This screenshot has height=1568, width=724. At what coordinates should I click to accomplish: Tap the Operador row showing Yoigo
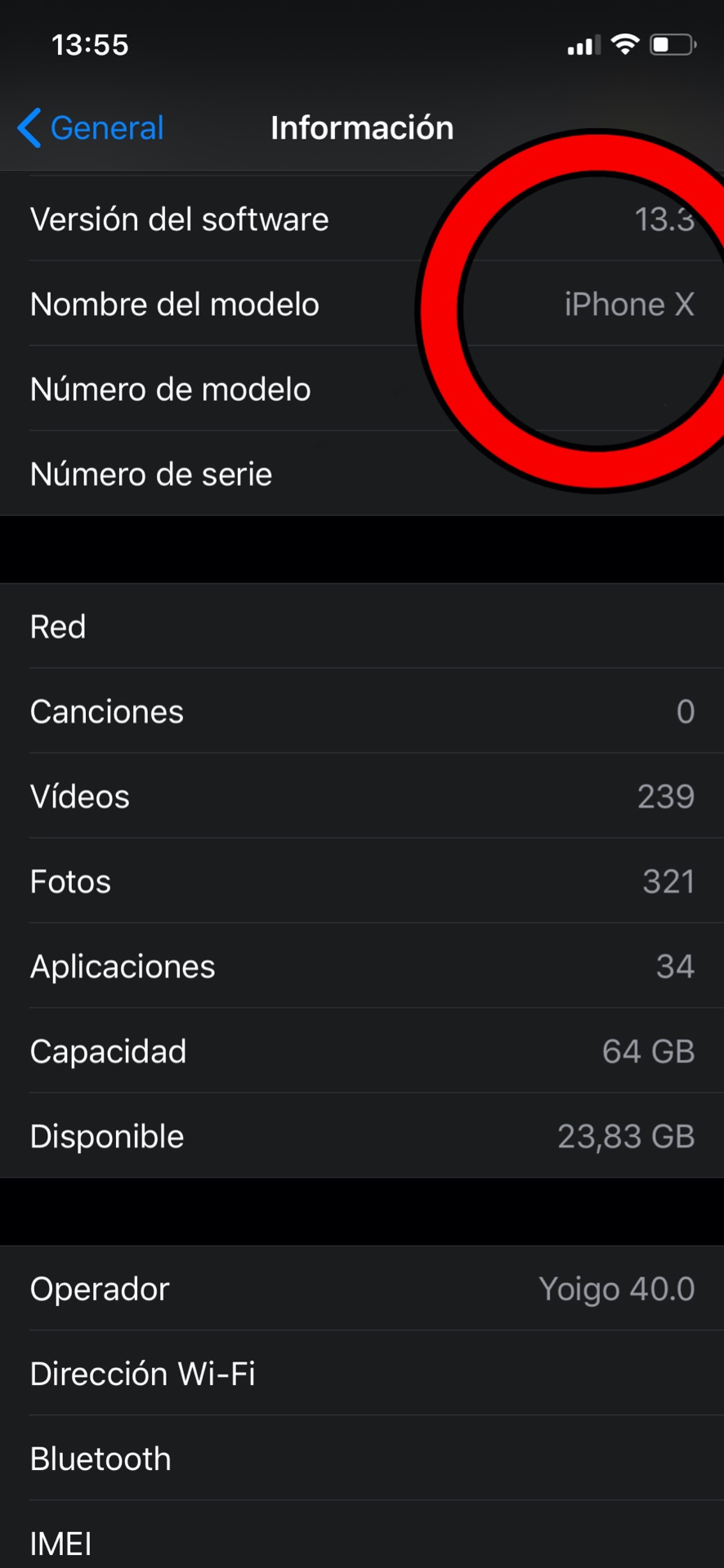pos(361,1289)
